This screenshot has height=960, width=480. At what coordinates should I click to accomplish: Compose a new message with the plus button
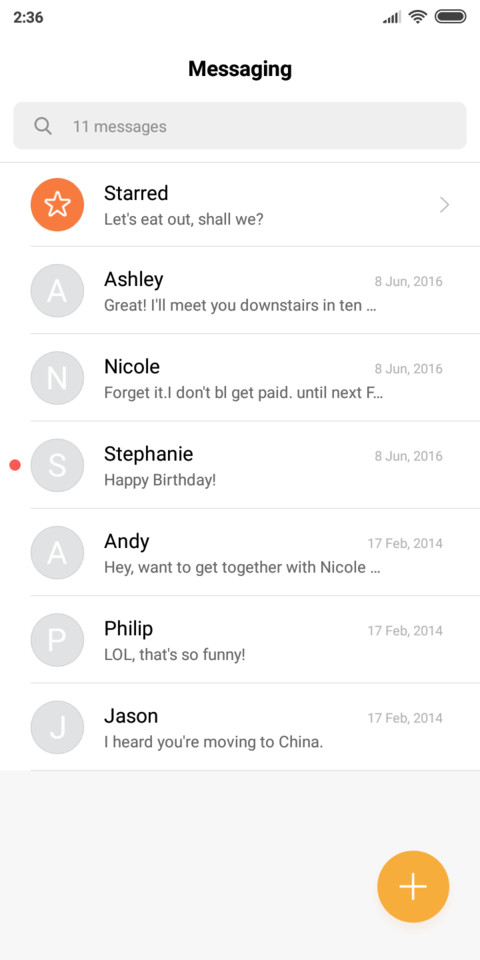tap(413, 887)
